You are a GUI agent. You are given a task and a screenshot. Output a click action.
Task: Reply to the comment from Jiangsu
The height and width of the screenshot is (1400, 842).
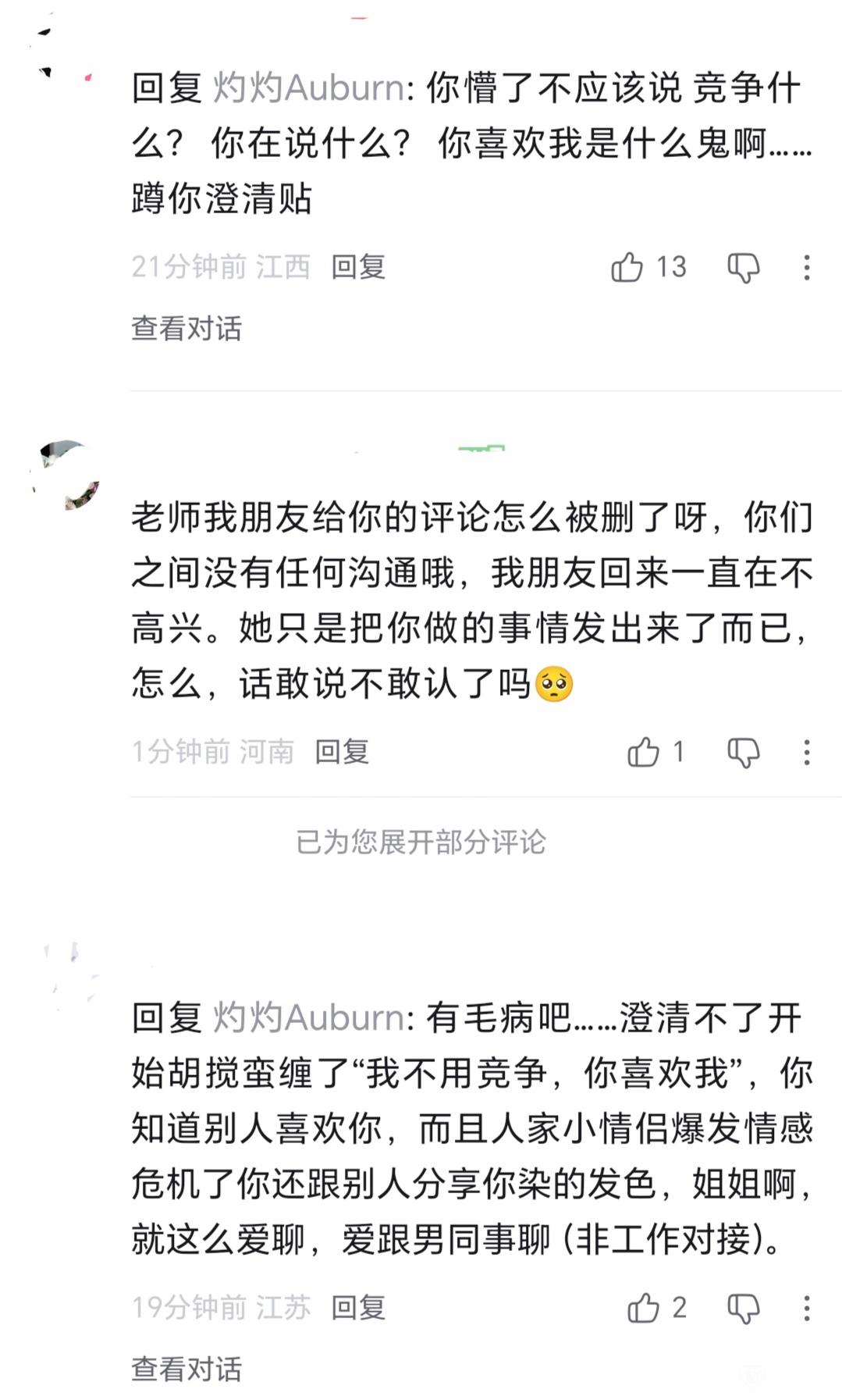click(358, 1308)
